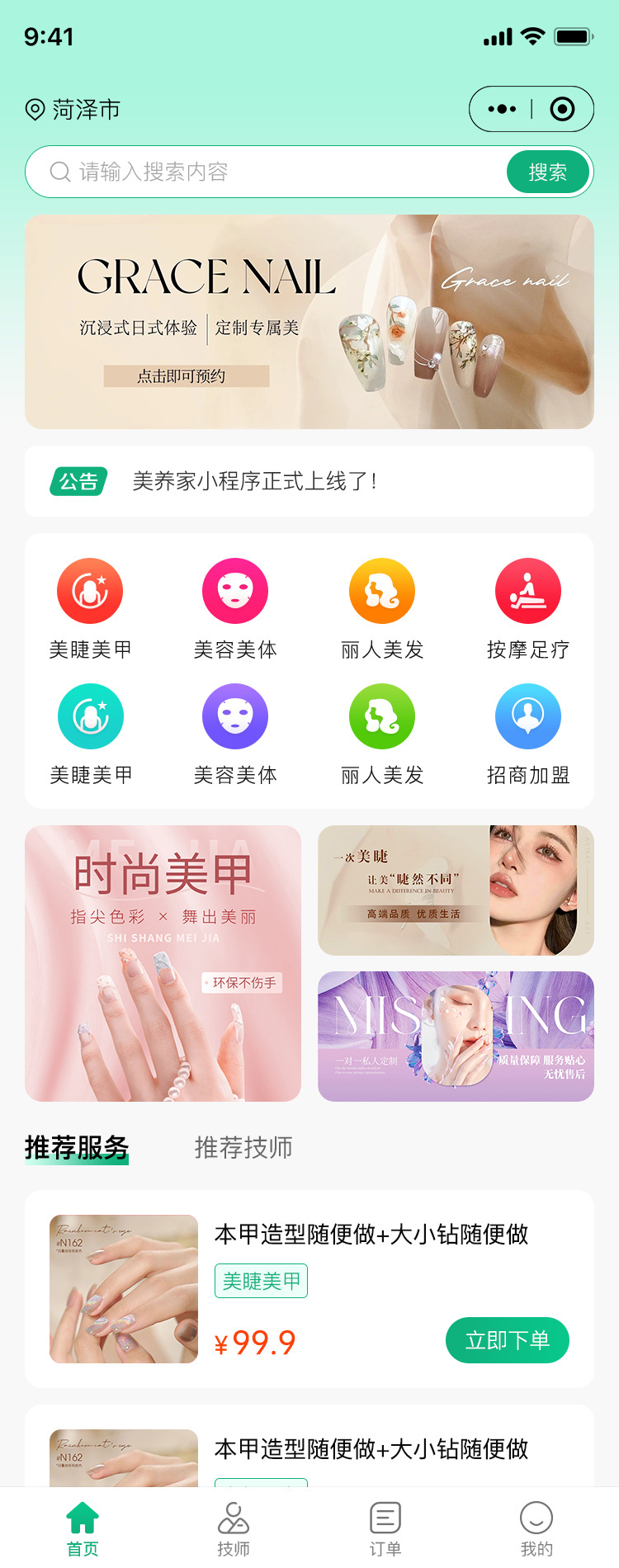Open the 时尚美甲 promo tile
Screen dimensions: 619x1568
[163, 963]
